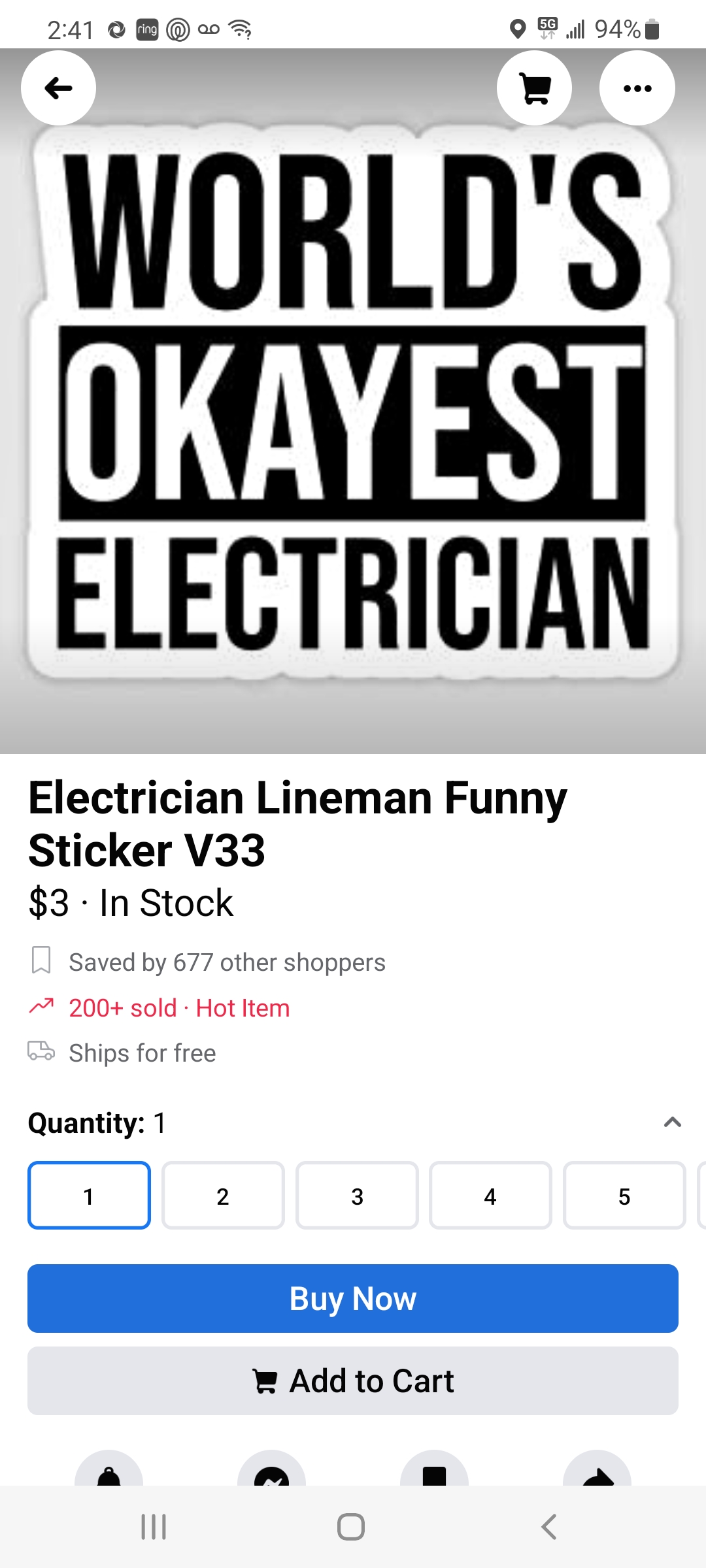
Task: Select quantity 2
Action: pos(223,1196)
